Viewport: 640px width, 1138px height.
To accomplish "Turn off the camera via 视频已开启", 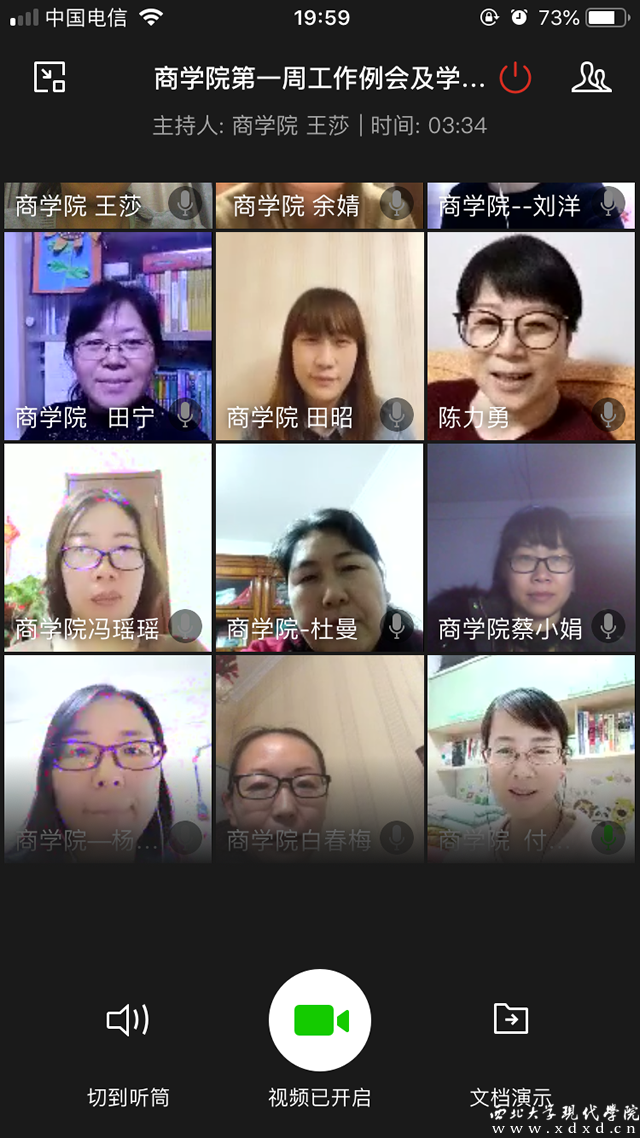I will pyautogui.click(x=320, y=1020).
